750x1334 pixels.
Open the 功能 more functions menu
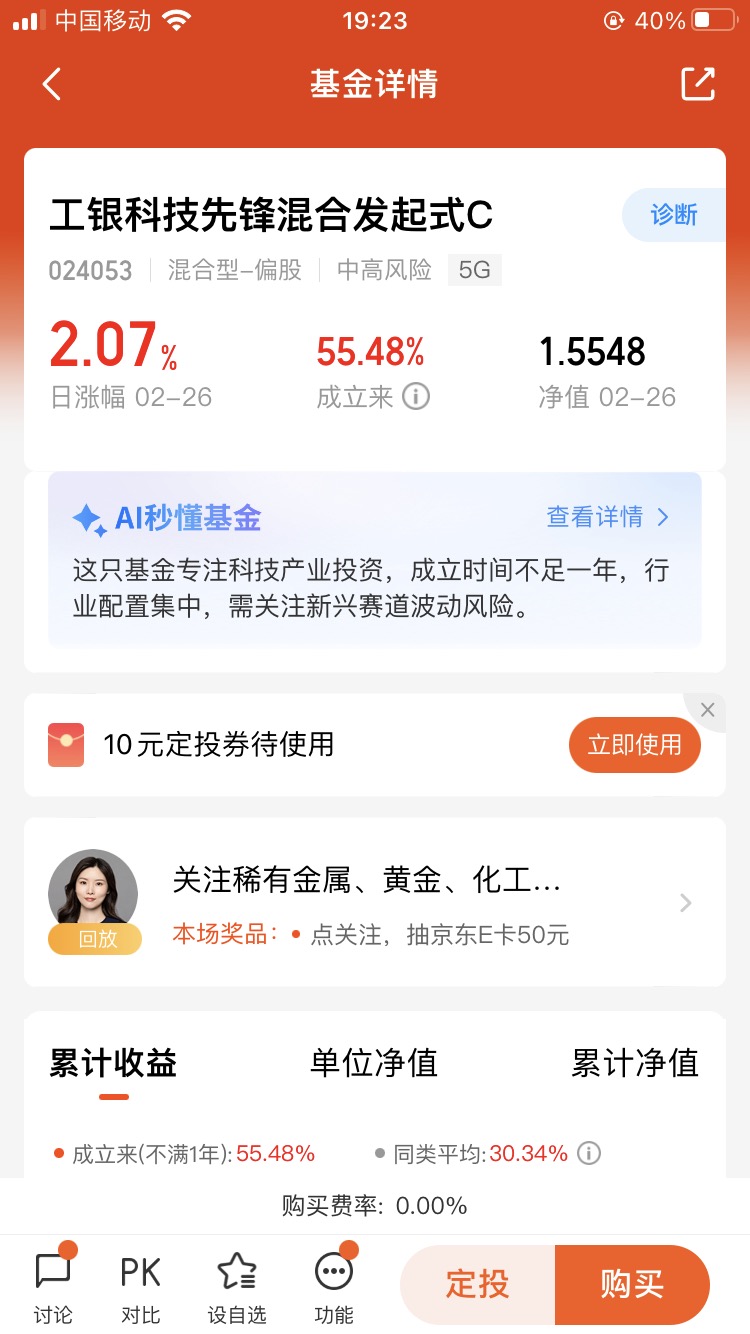334,1286
